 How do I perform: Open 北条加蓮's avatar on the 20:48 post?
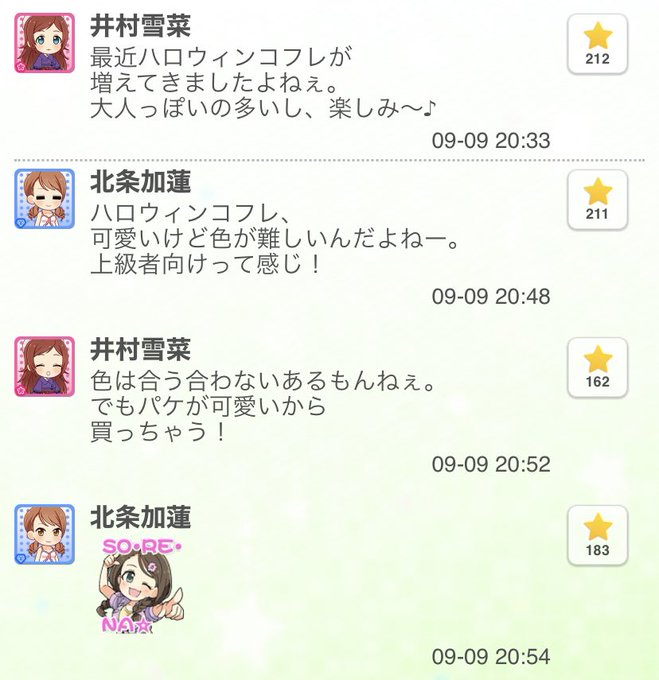(45, 199)
